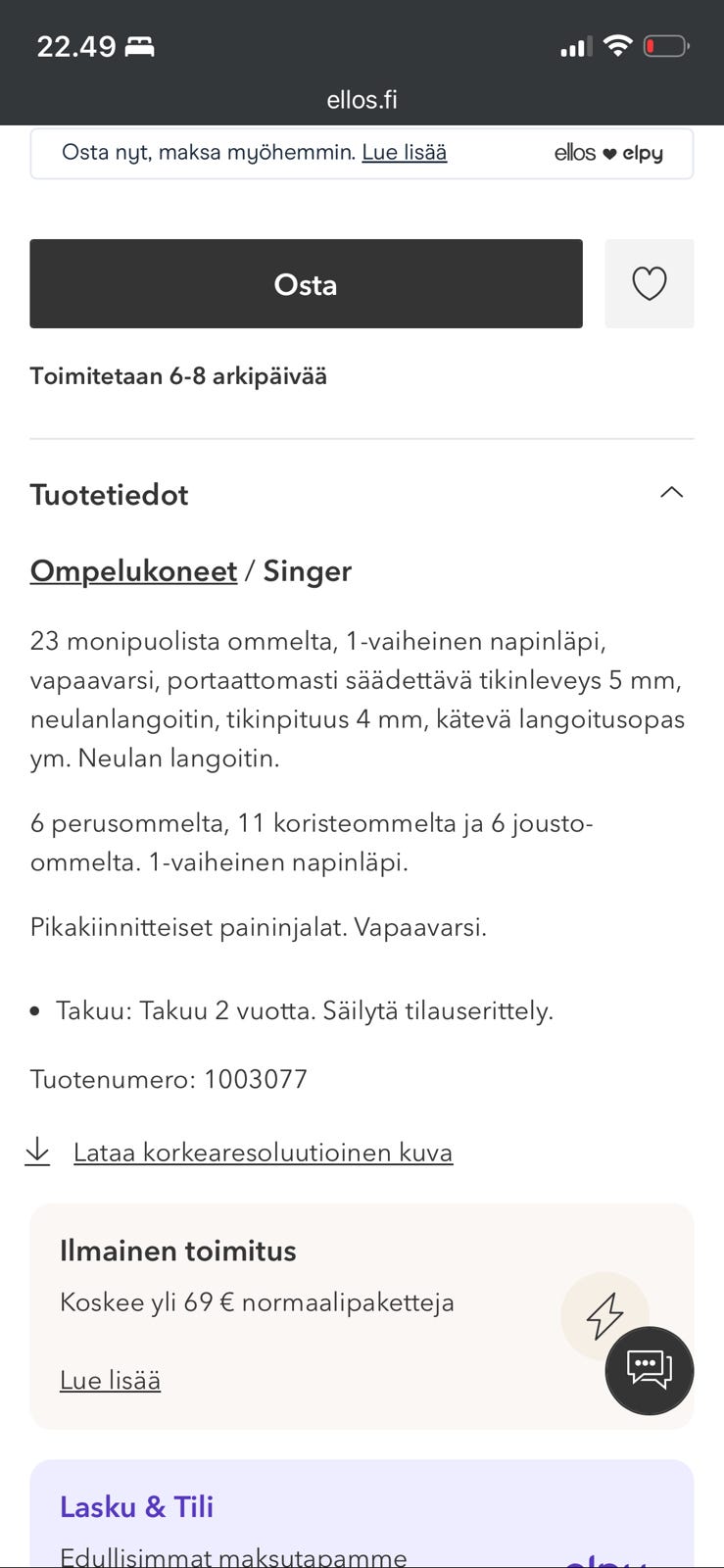Click the lightning bolt shipping icon
Screen dimensions: 724x1568
coord(605,1316)
